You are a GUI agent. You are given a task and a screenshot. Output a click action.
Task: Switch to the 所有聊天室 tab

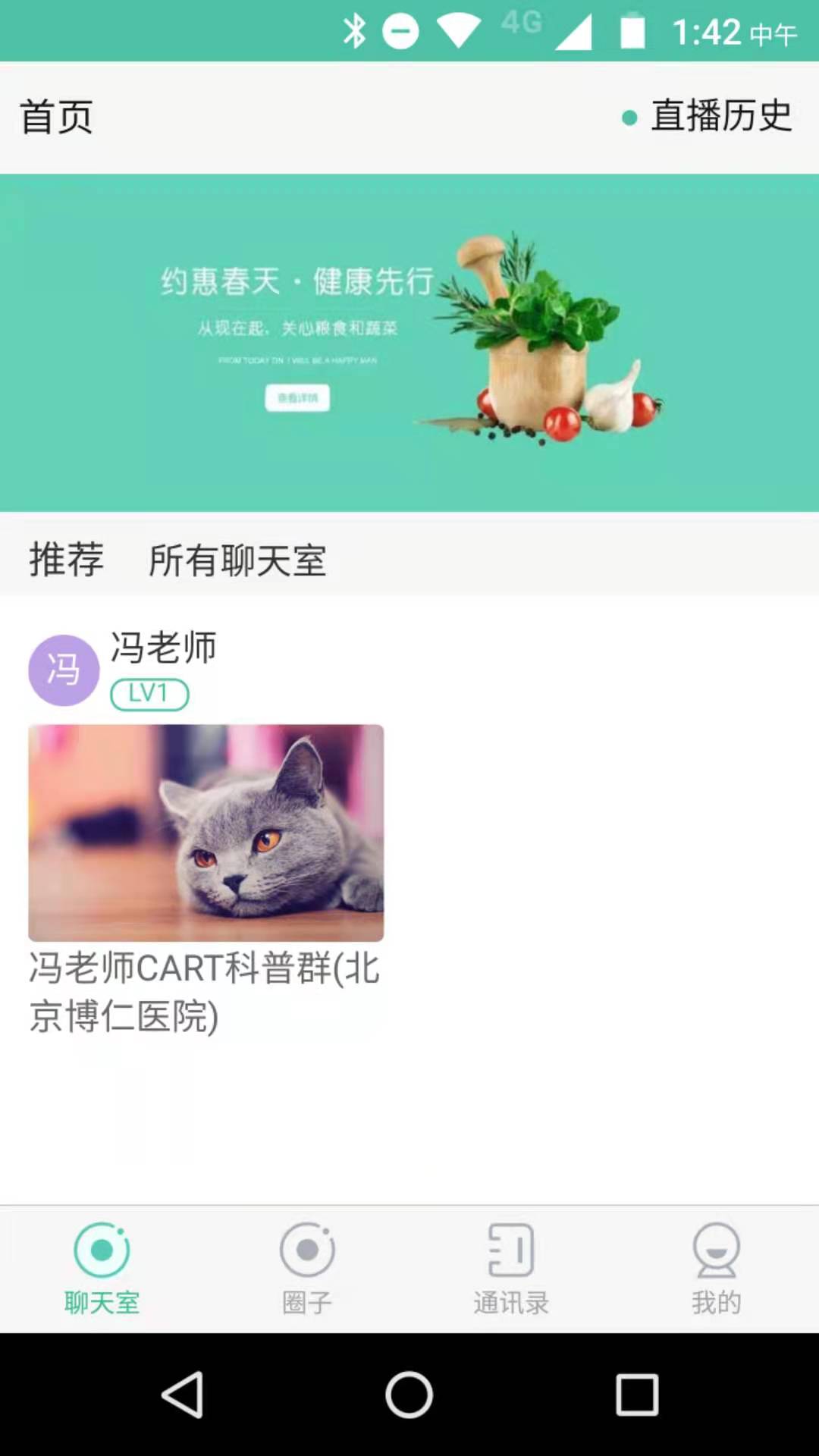[x=237, y=560]
